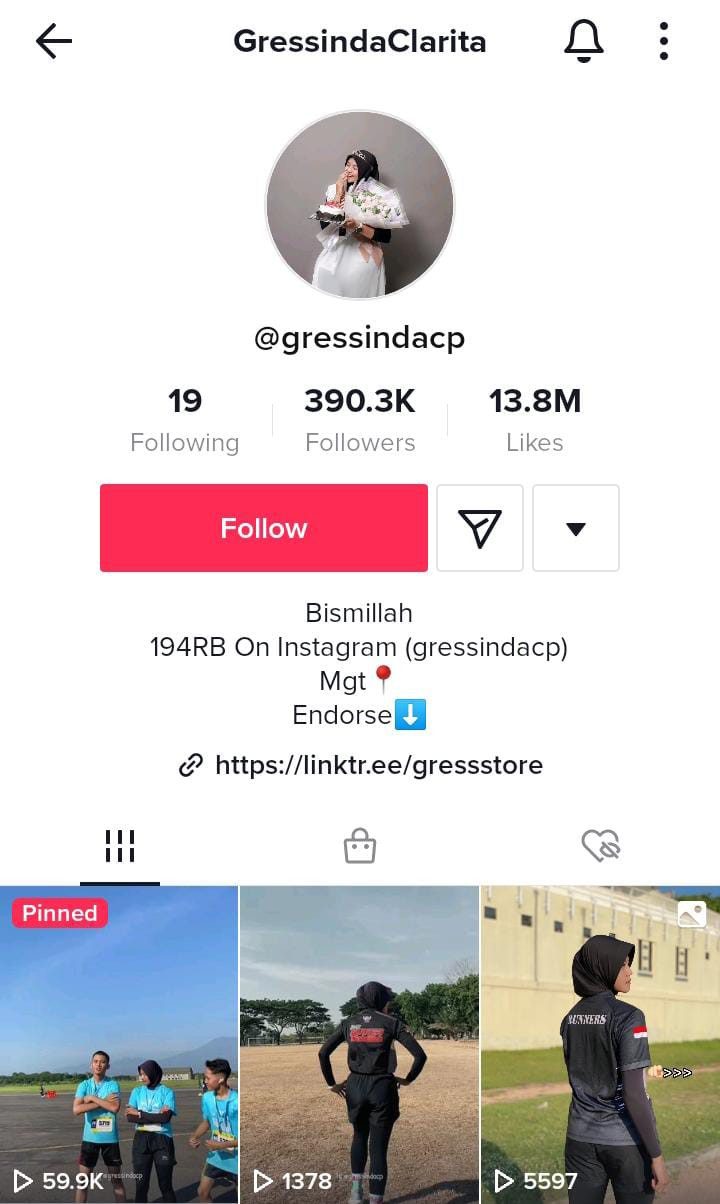Open the Followers list
This screenshot has width=720, height=1204.
360,420
